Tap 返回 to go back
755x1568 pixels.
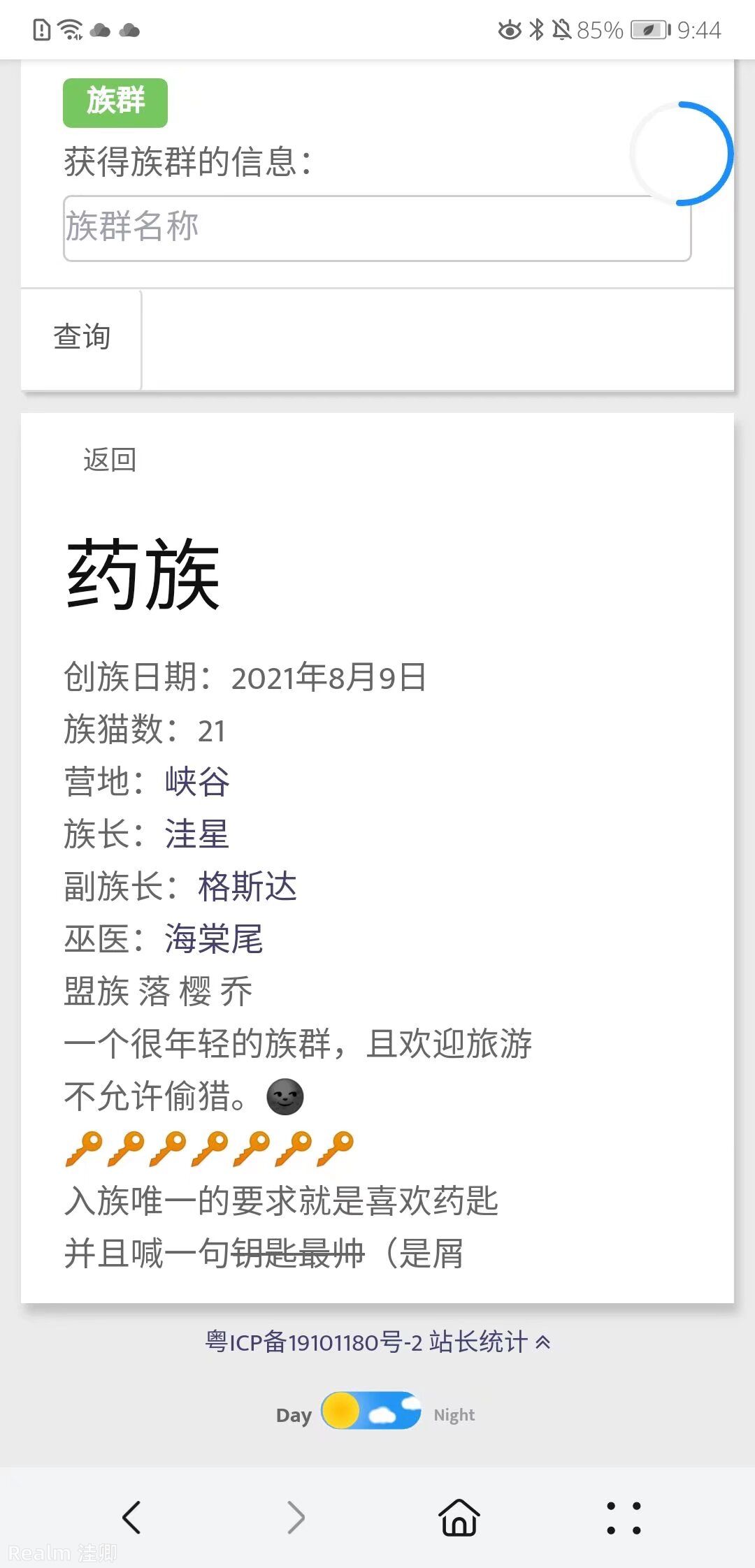pyautogui.click(x=110, y=460)
